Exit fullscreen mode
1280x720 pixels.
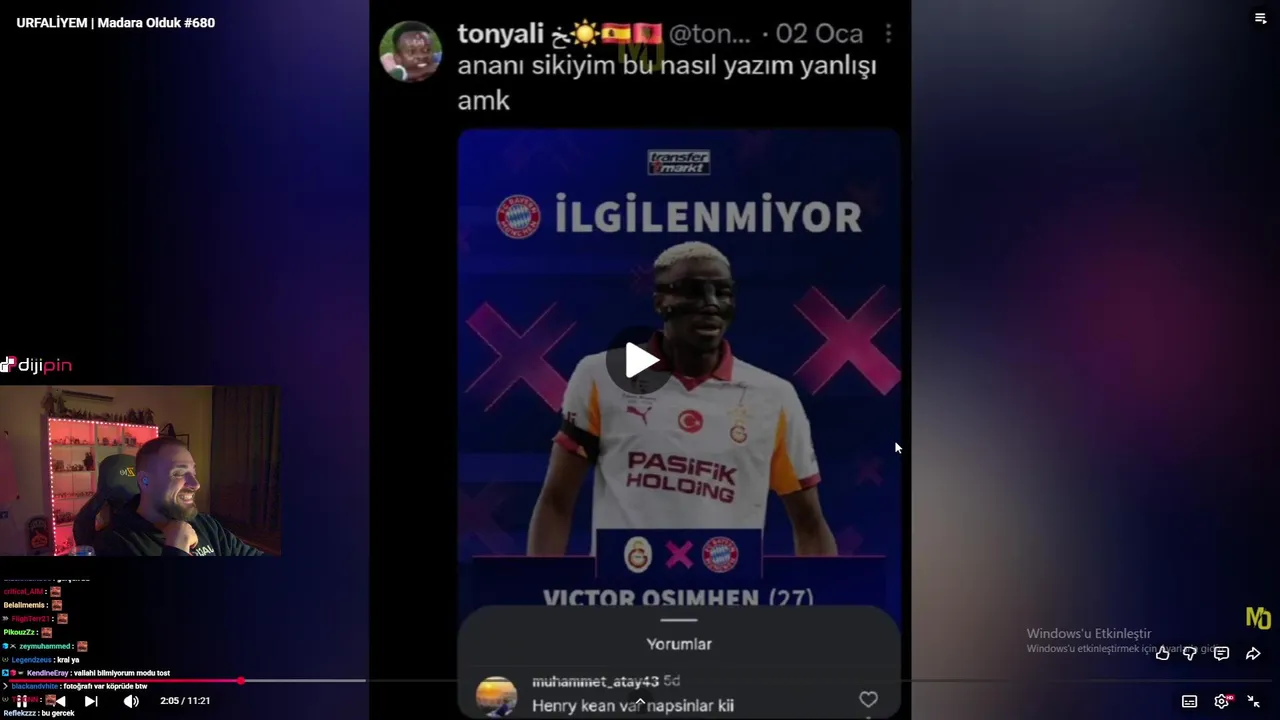click(1253, 702)
